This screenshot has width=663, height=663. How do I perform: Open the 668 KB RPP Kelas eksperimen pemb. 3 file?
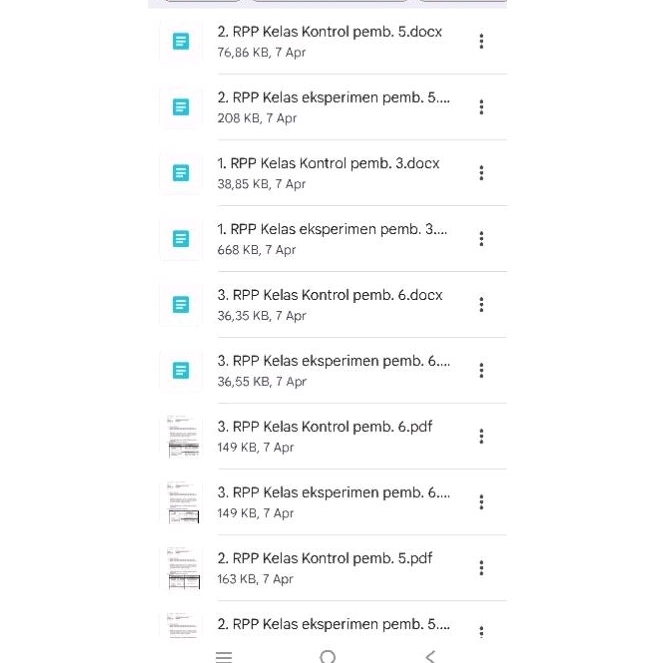coord(332,239)
